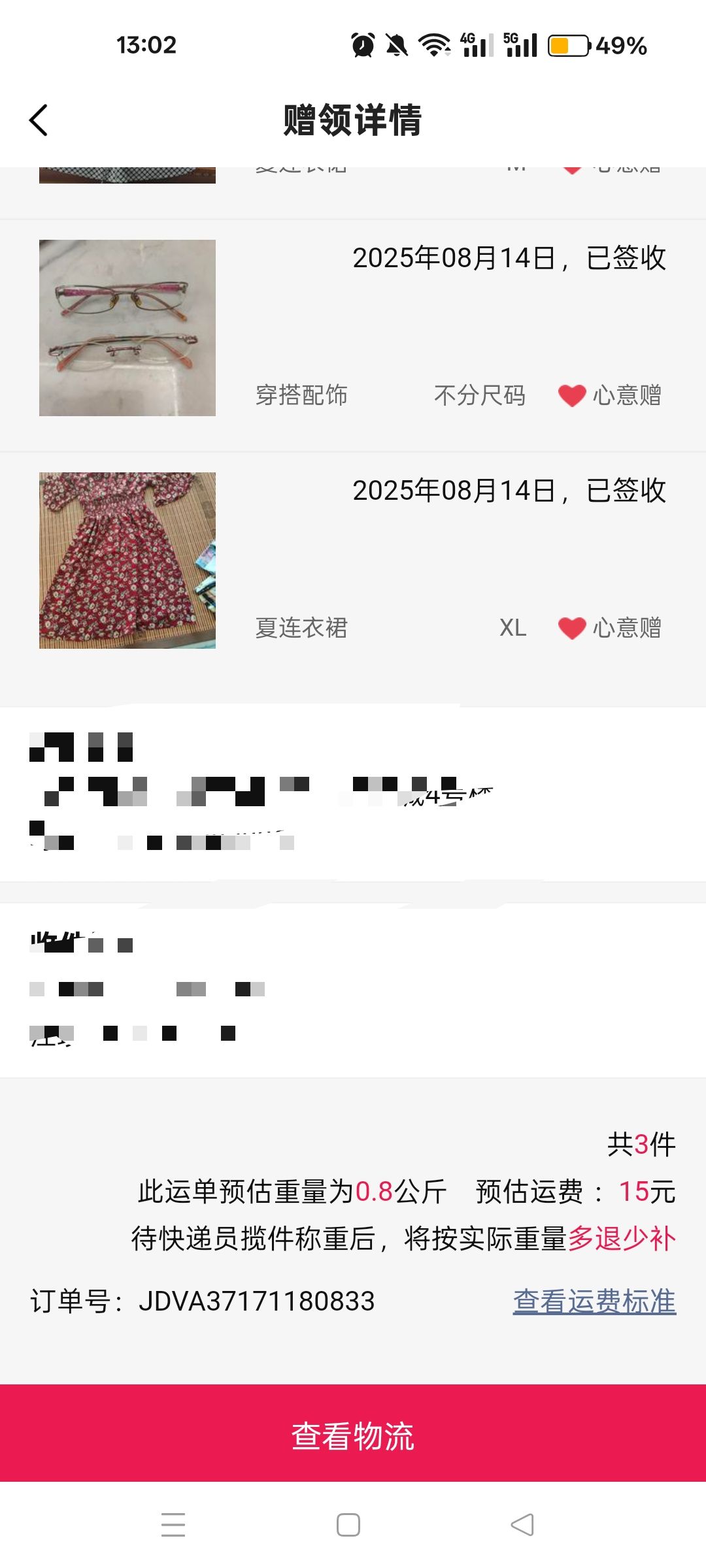This screenshot has width=706, height=1568.
Task: Open the glasses item photo
Action: point(127,328)
